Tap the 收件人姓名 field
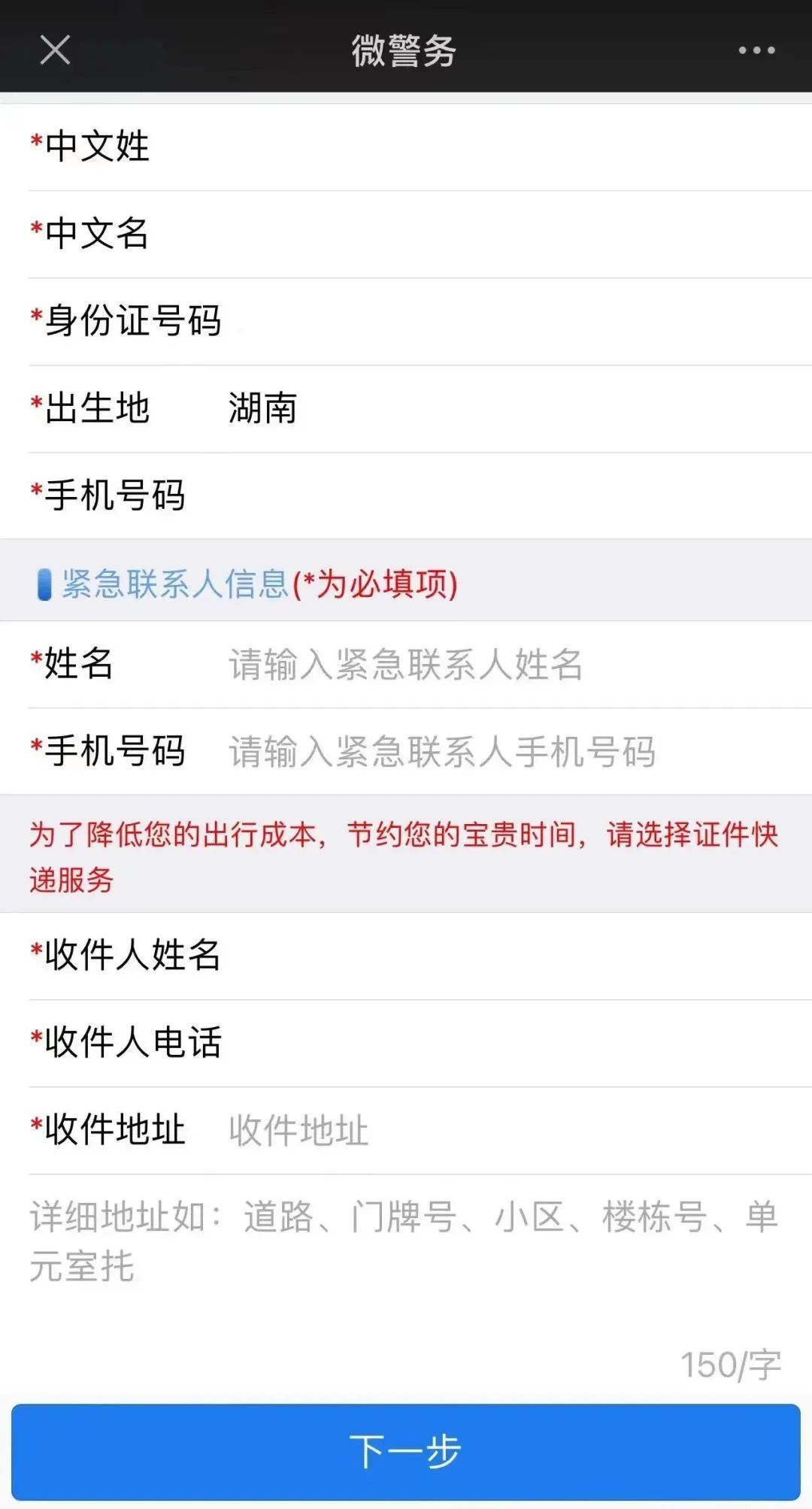 (511, 956)
